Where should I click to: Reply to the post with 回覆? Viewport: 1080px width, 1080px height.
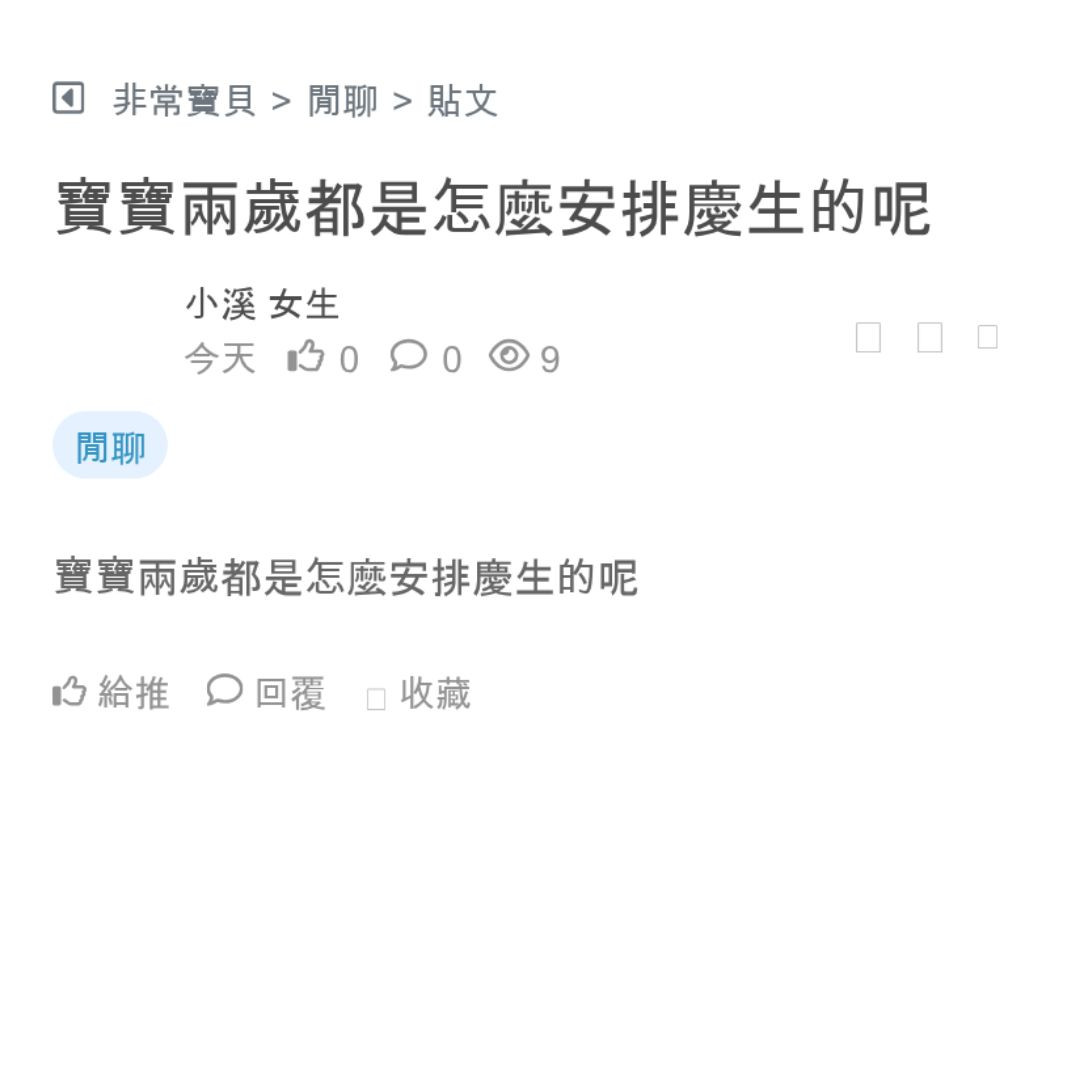click(267, 692)
